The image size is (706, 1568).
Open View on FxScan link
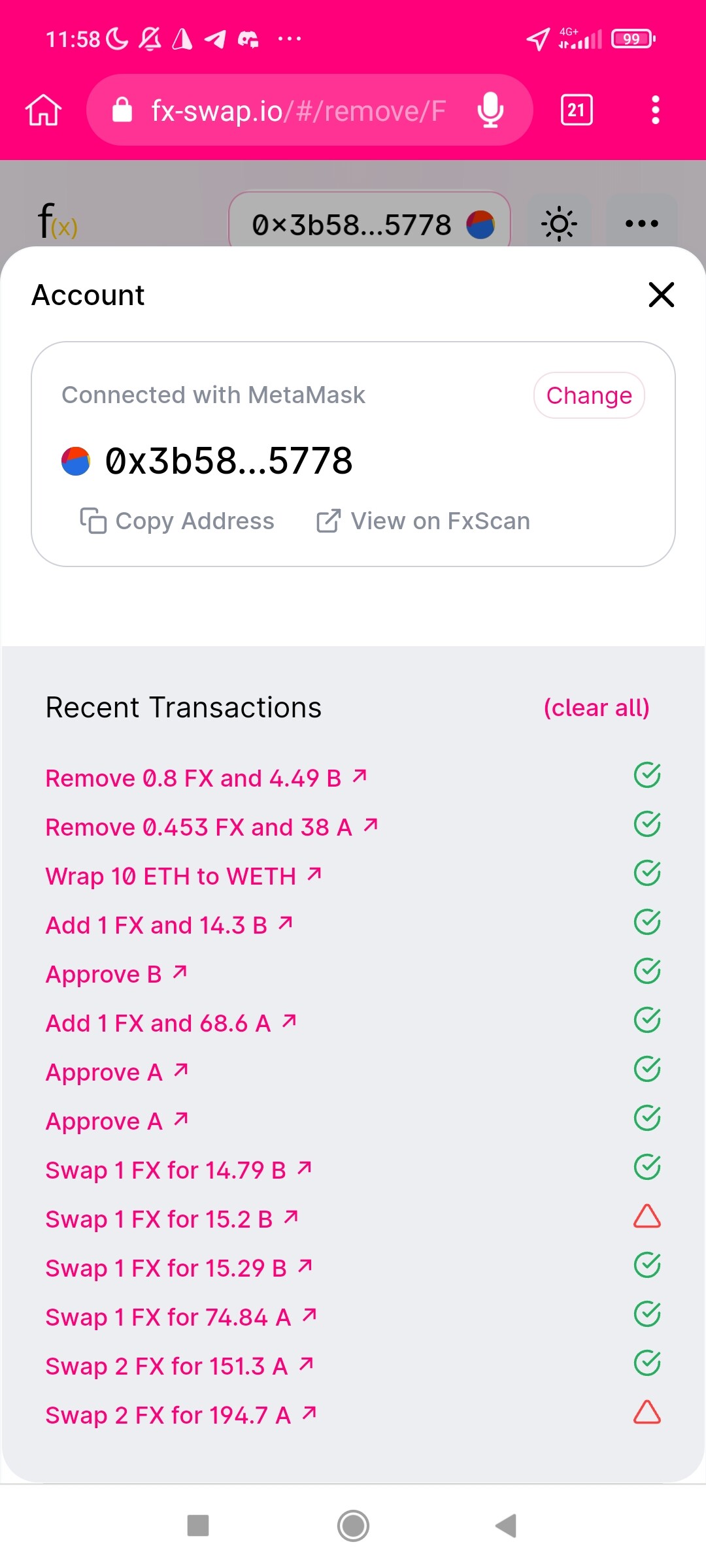tap(423, 521)
